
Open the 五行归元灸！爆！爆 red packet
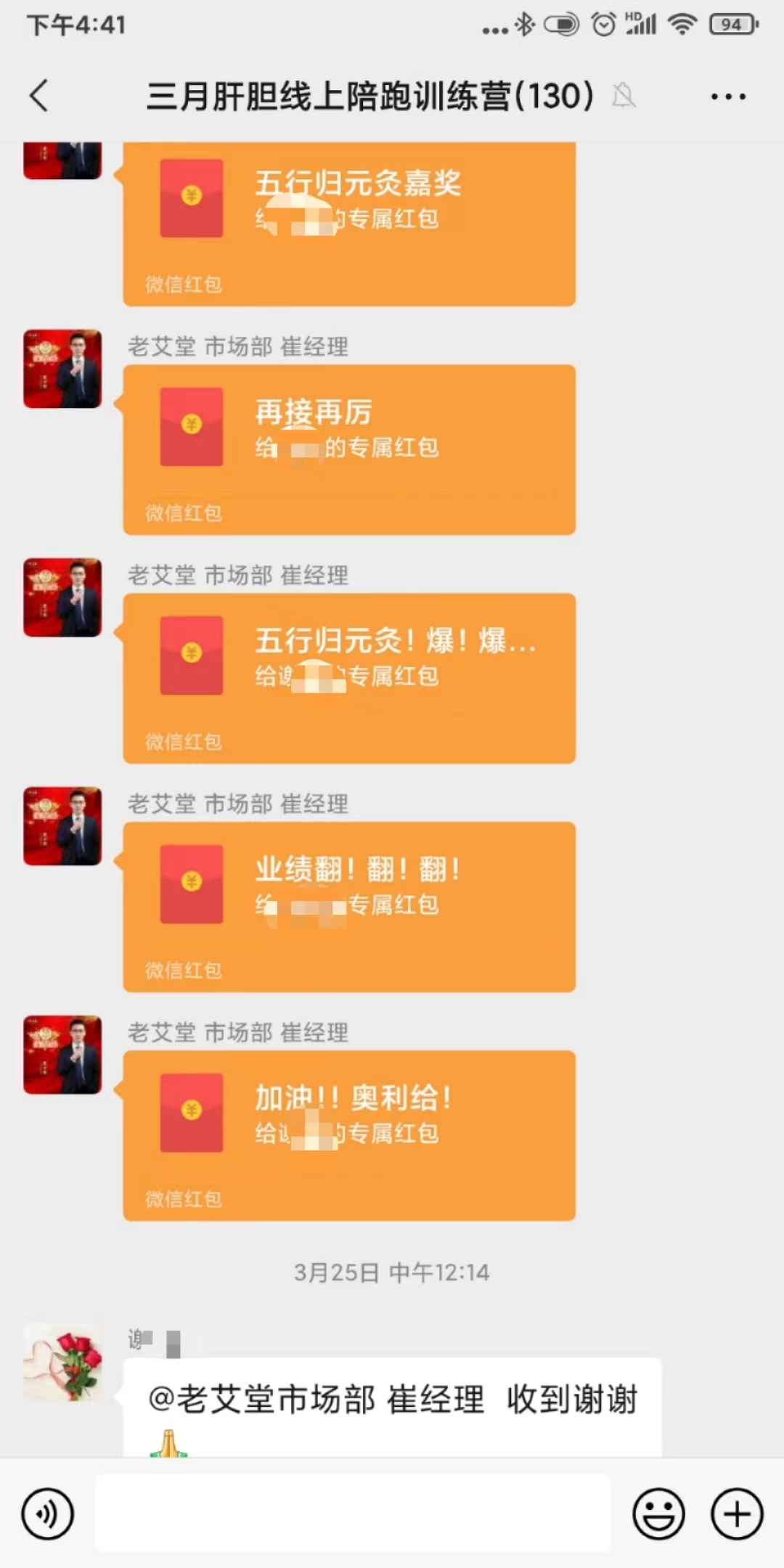[x=349, y=677]
